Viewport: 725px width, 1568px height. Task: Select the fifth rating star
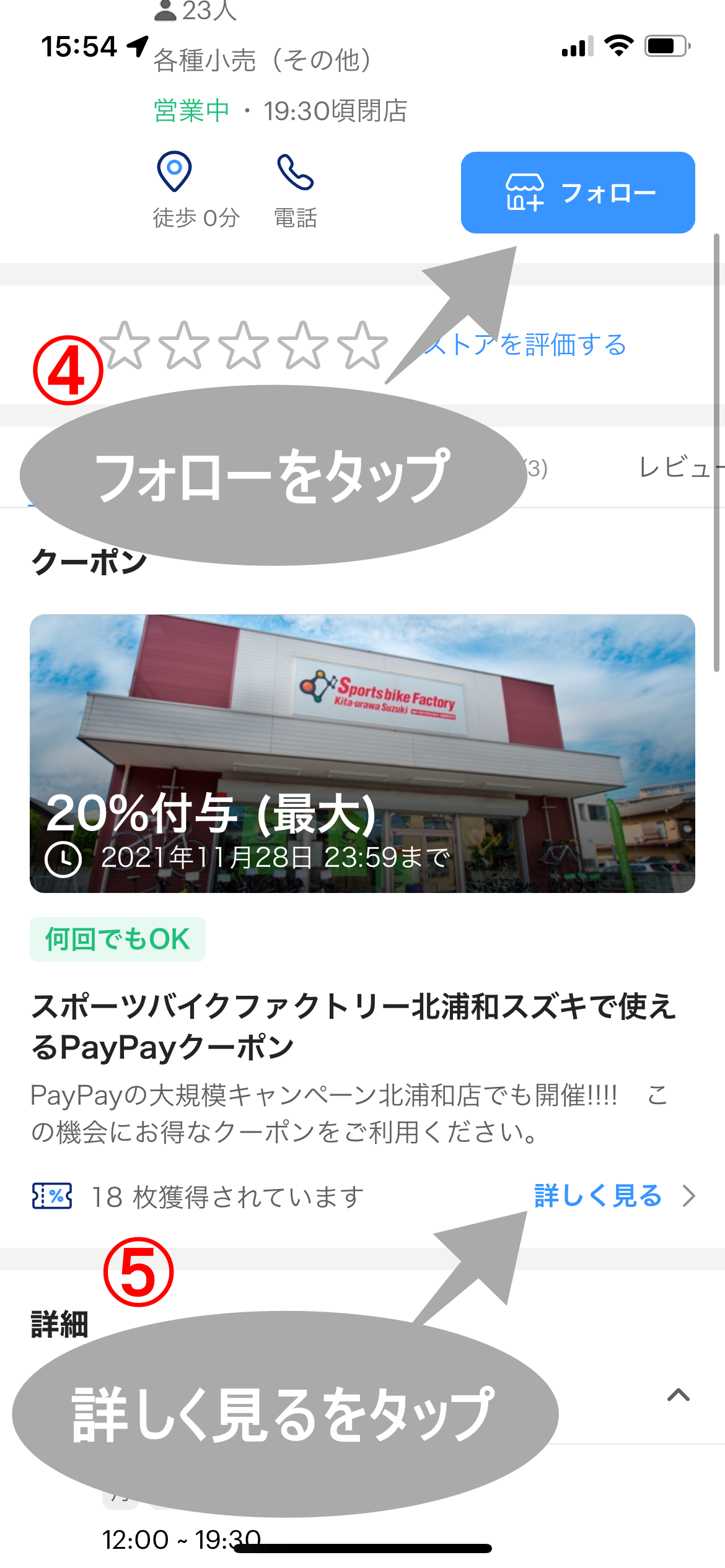pos(362,346)
